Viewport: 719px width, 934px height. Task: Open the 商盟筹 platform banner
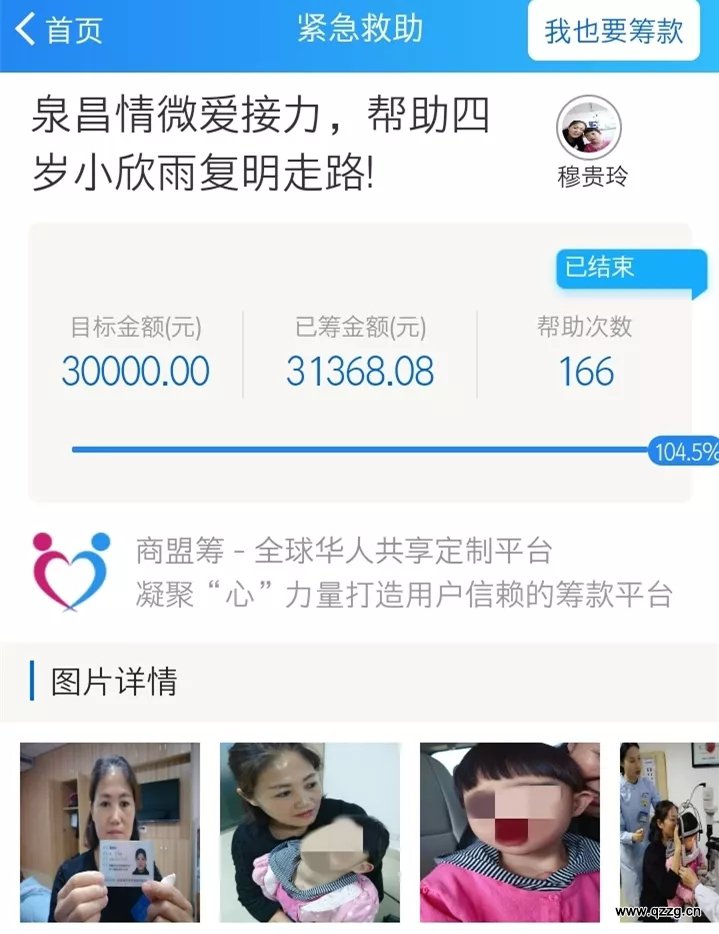tap(360, 572)
